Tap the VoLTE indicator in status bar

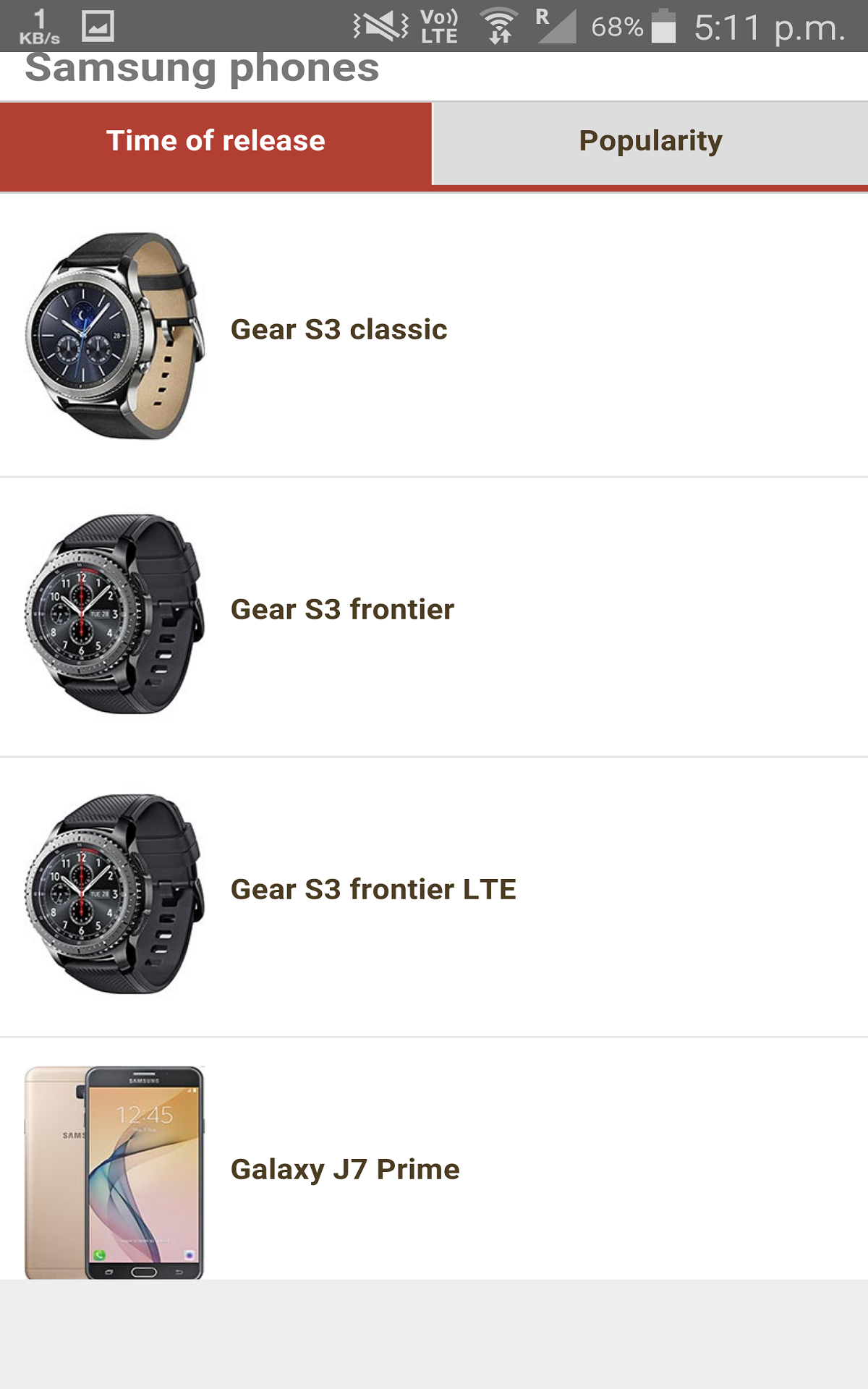439,24
